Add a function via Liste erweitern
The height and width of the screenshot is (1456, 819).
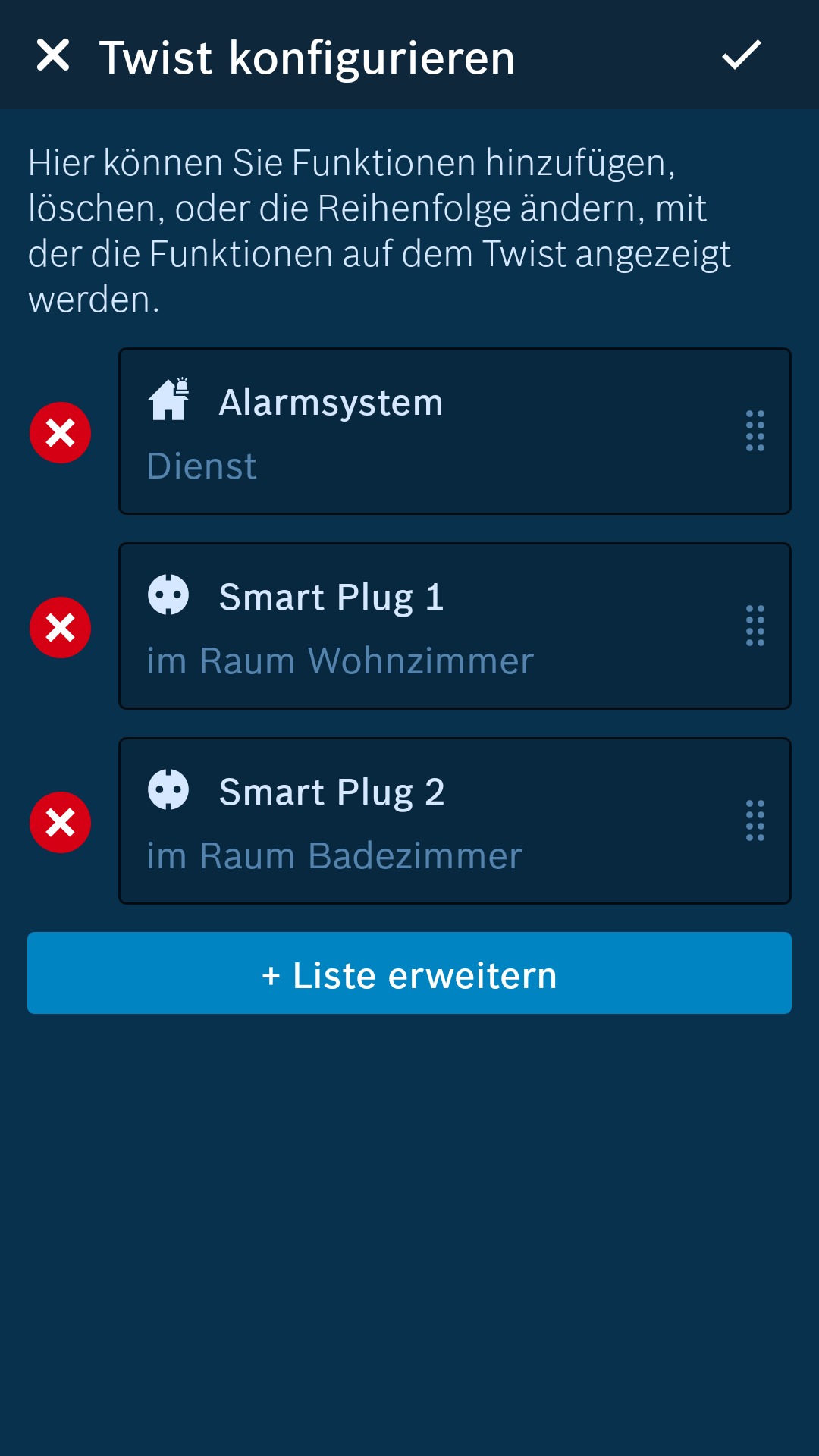click(x=409, y=973)
